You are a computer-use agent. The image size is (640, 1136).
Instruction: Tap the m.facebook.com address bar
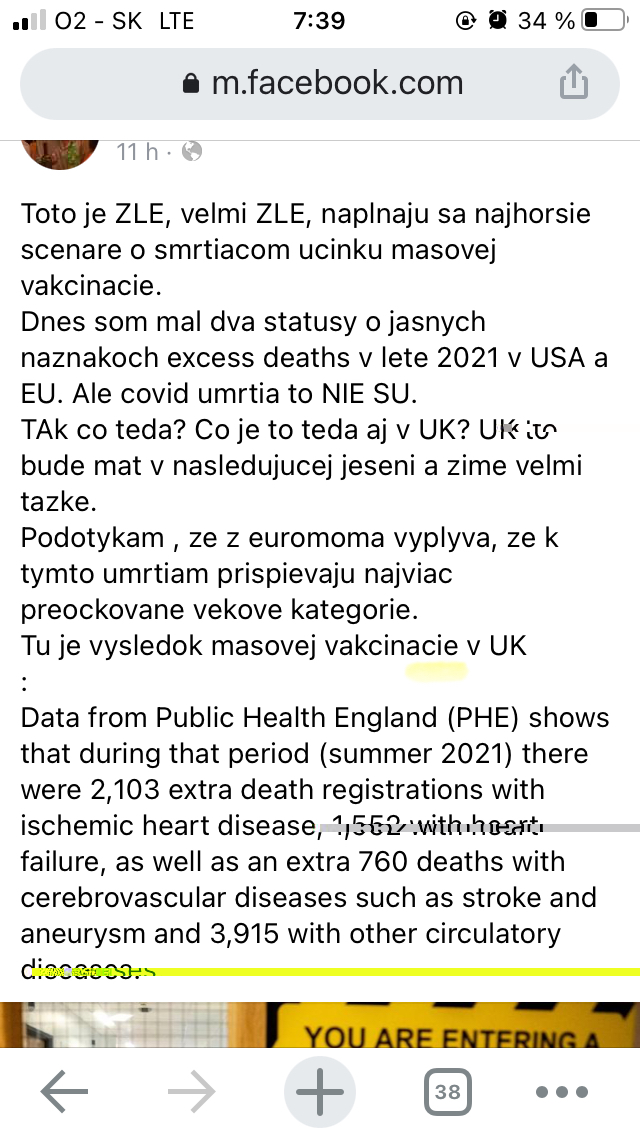320,82
